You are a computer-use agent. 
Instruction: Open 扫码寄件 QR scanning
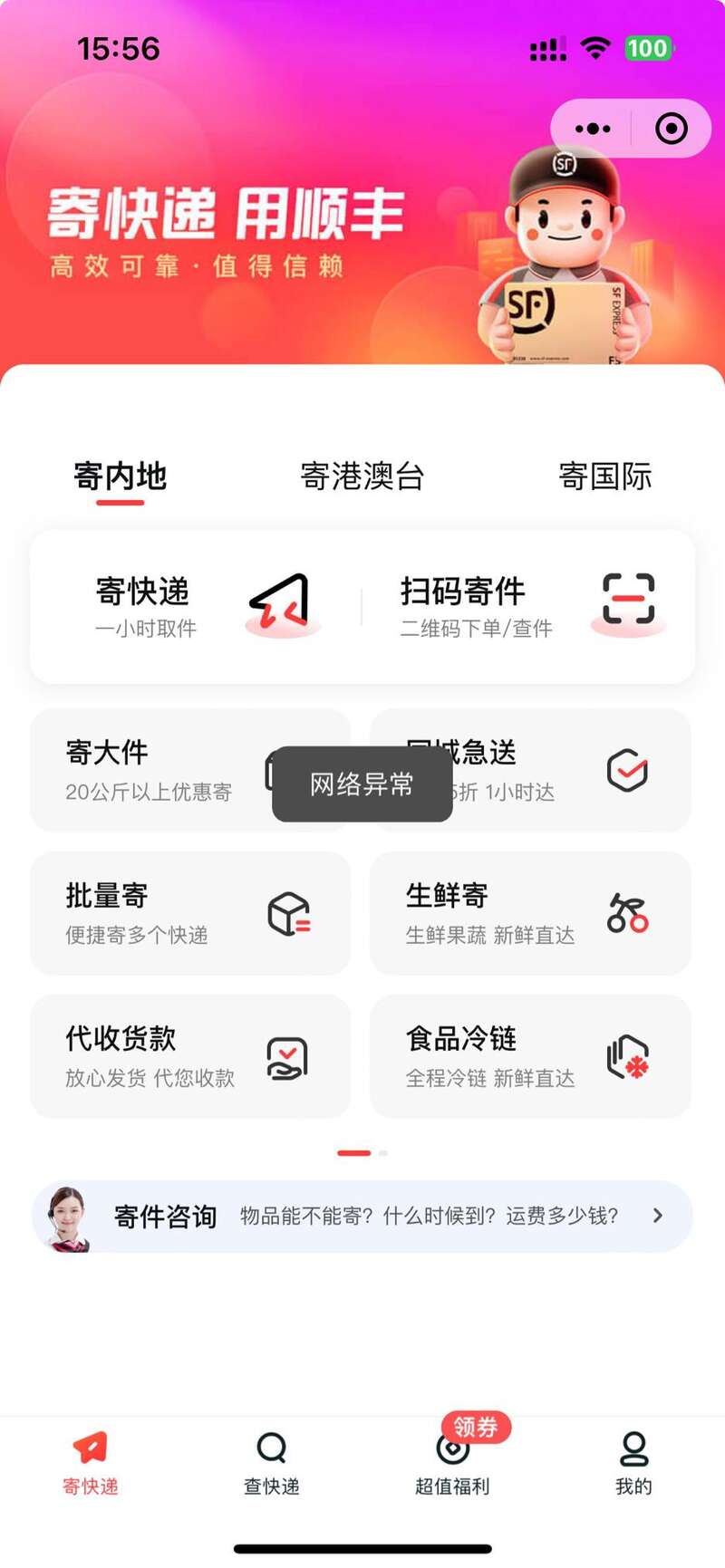tap(529, 606)
